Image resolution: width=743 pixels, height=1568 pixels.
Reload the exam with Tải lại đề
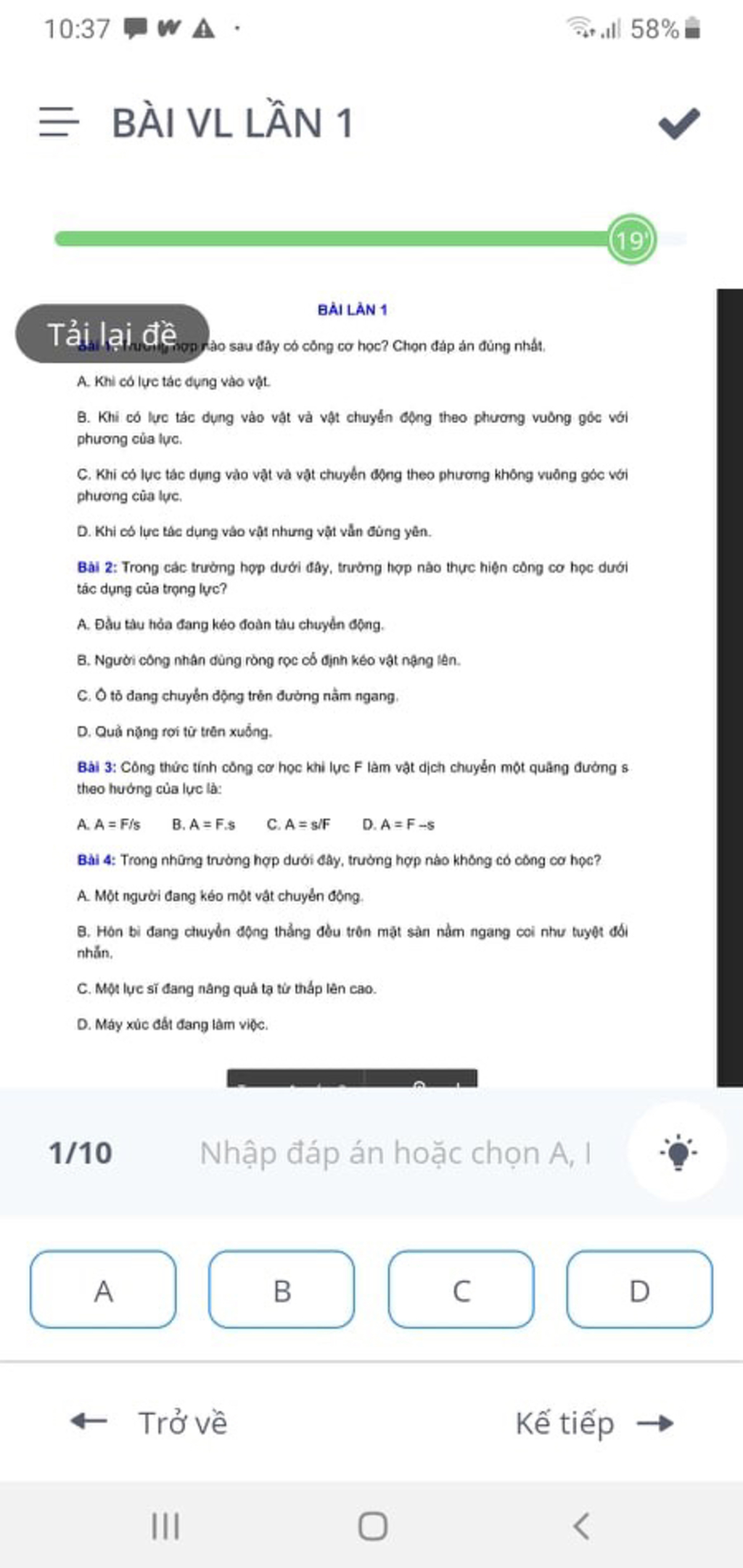tap(112, 334)
